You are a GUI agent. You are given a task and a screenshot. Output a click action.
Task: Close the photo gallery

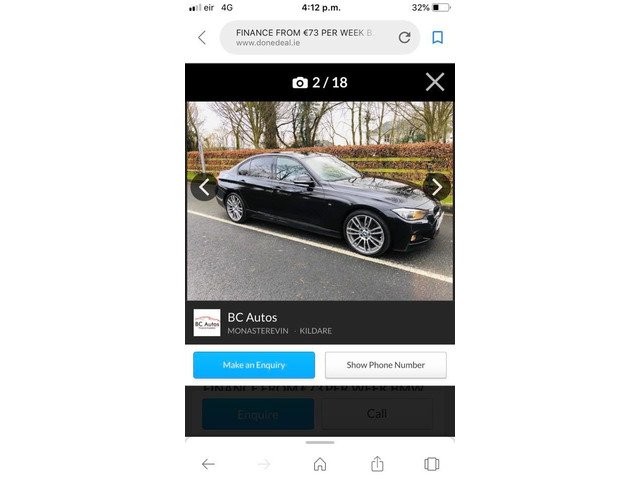(434, 82)
